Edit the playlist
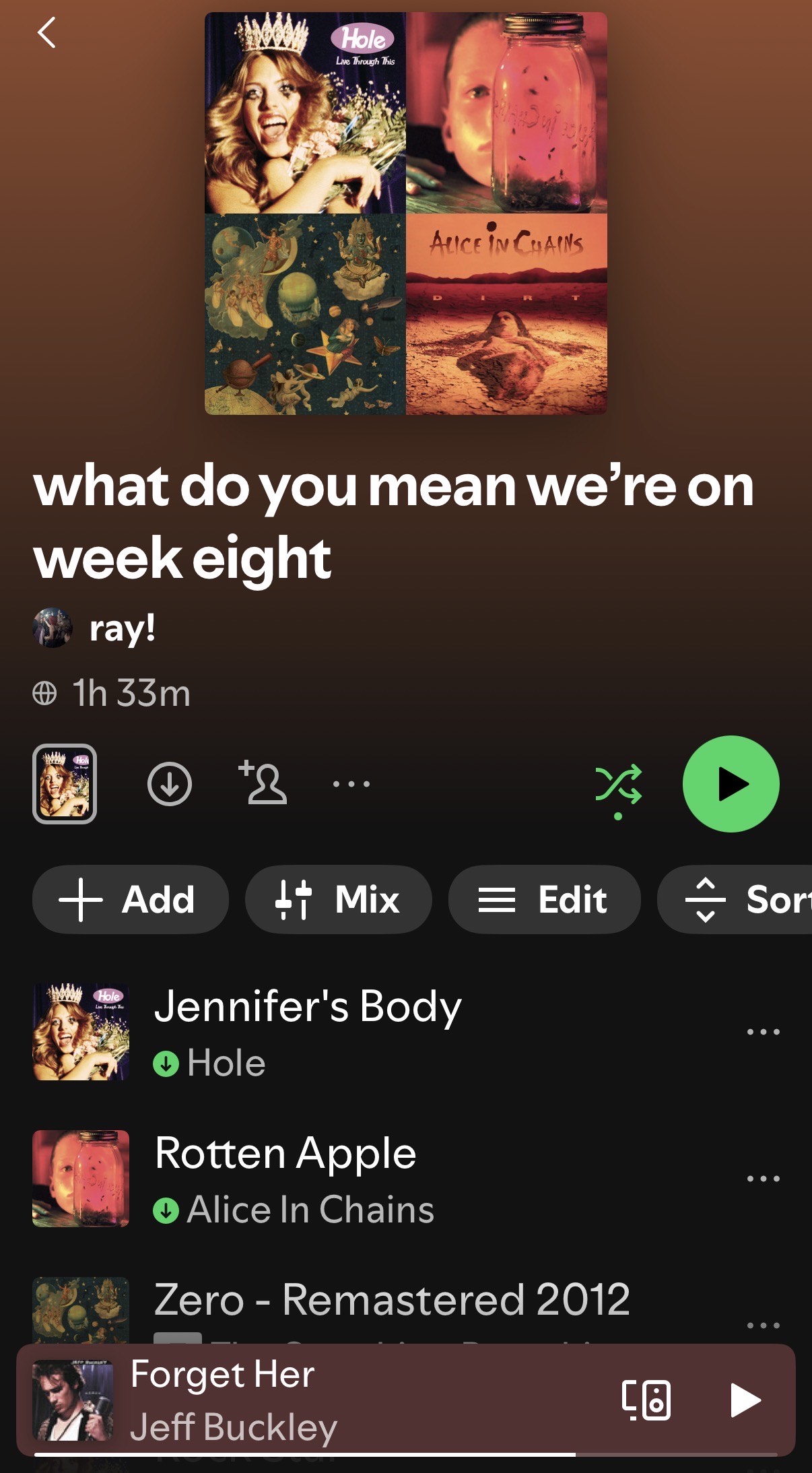The width and height of the screenshot is (812, 1473). point(544,899)
